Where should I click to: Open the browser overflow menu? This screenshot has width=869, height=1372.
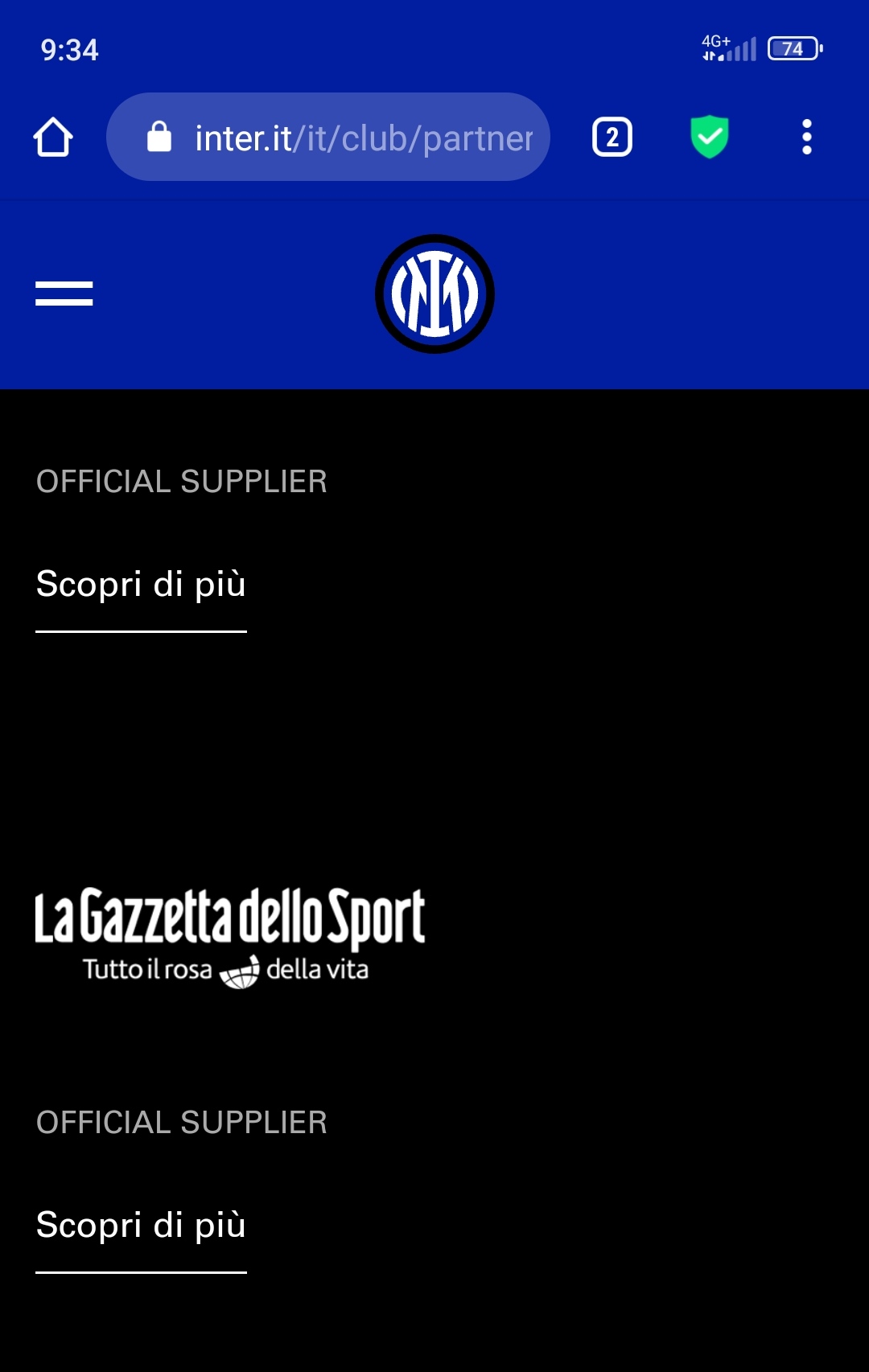coord(806,138)
